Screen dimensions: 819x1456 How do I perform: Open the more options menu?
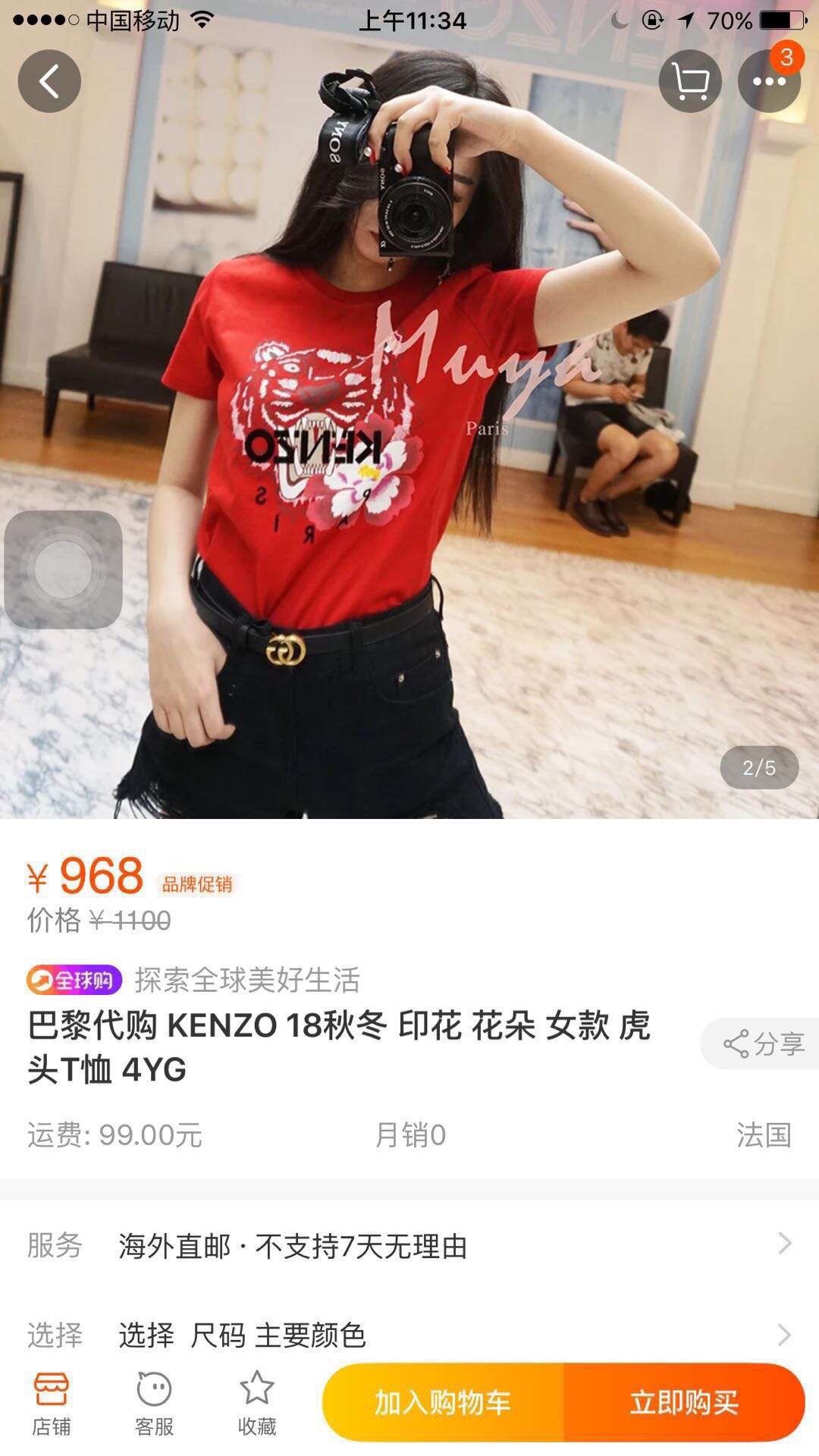coord(768,81)
